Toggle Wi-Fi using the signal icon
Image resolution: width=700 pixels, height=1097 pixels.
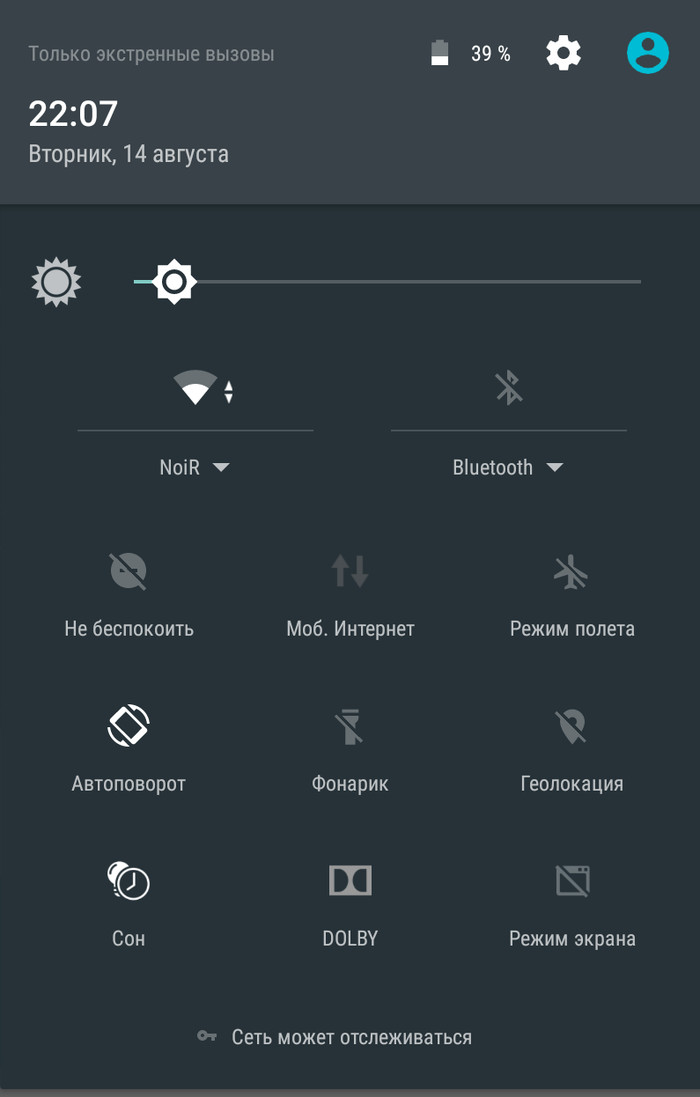click(x=196, y=388)
